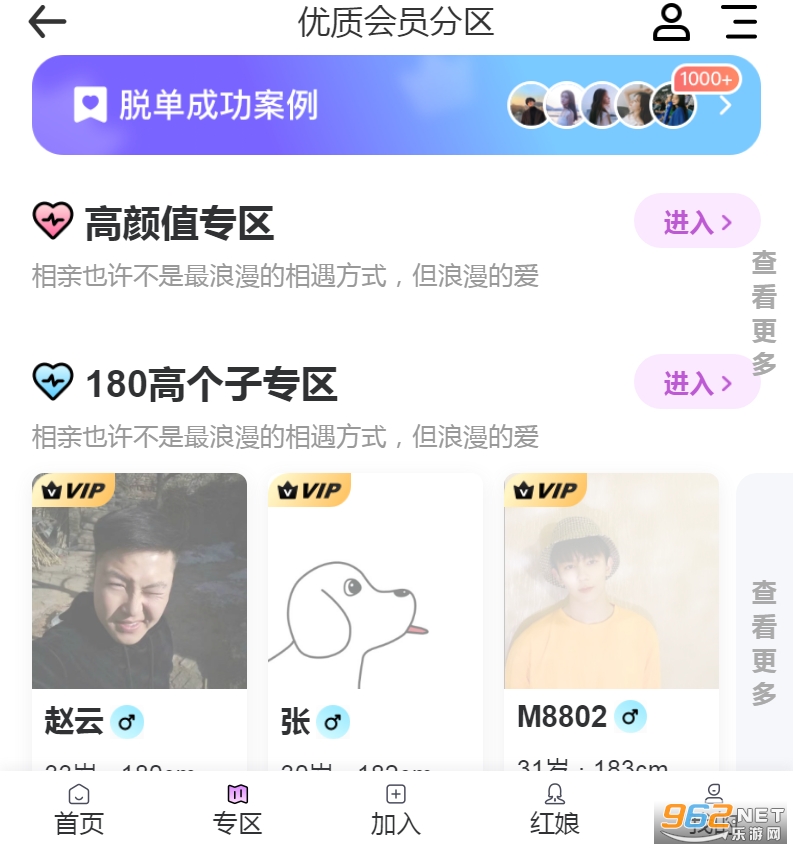Viewport: 793px width, 850px height.
Task: Go back using the top arrow
Action: pyautogui.click(x=47, y=22)
